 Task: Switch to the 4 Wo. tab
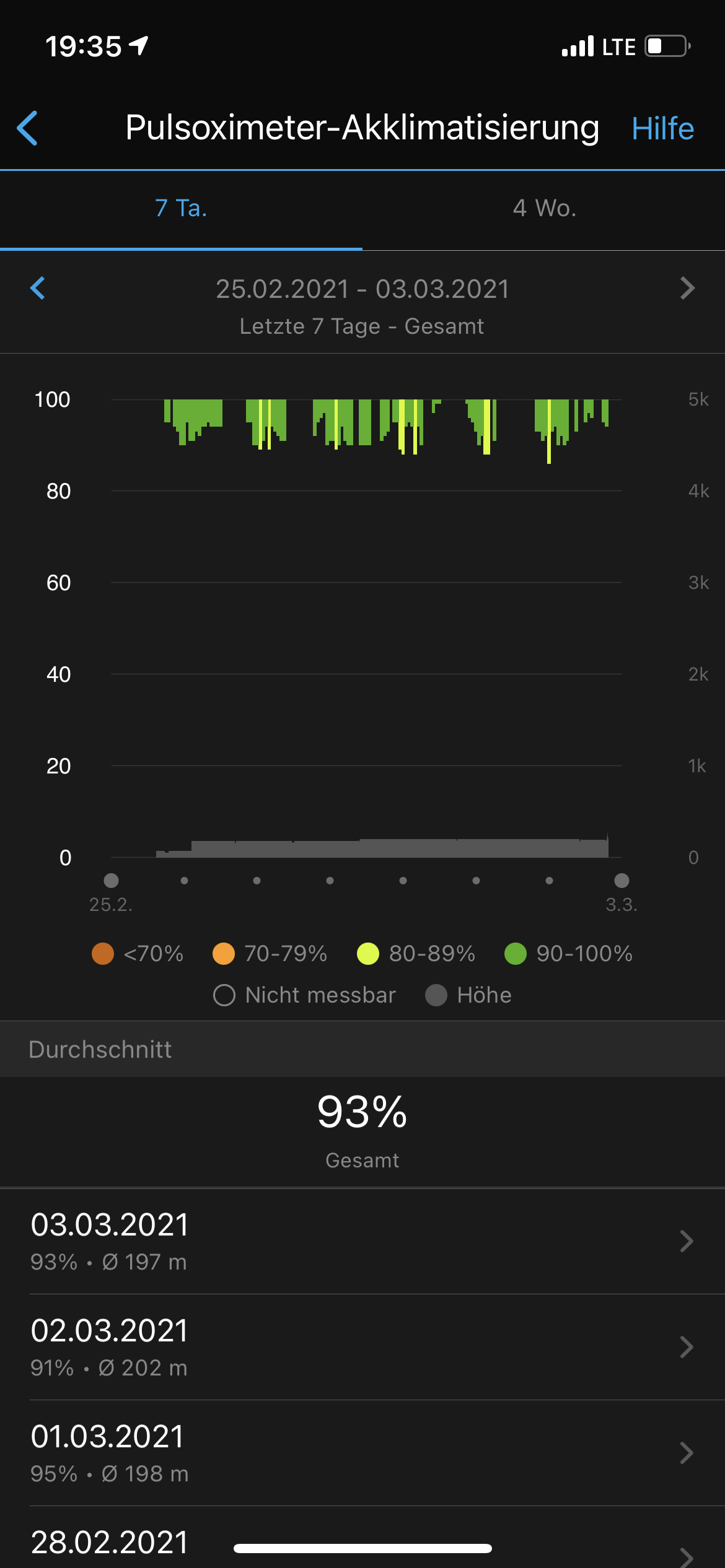(x=544, y=209)
